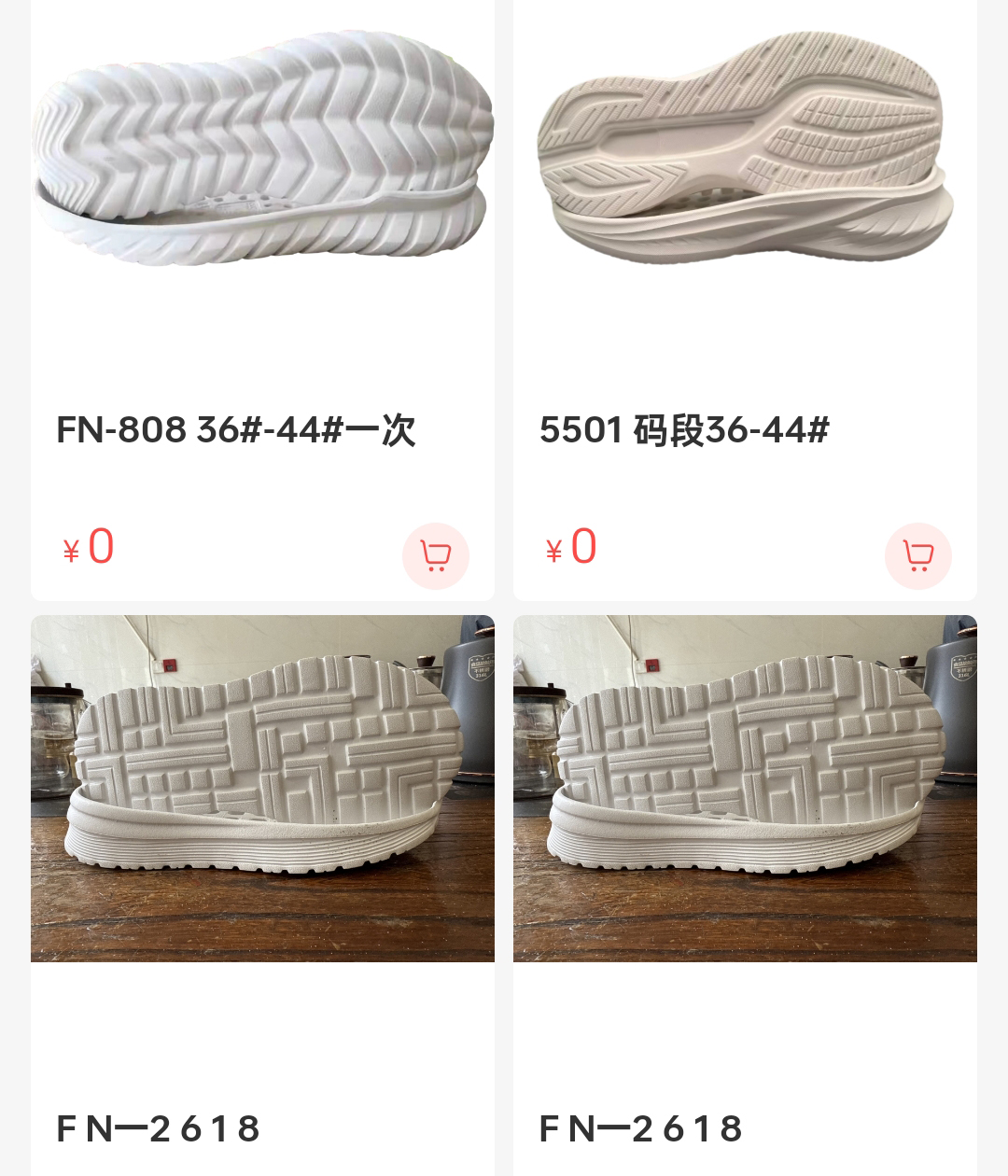Add FN-808 to the shopping cart
The width and height of the screenshot is (1008, 1176).
click(435, 556)
